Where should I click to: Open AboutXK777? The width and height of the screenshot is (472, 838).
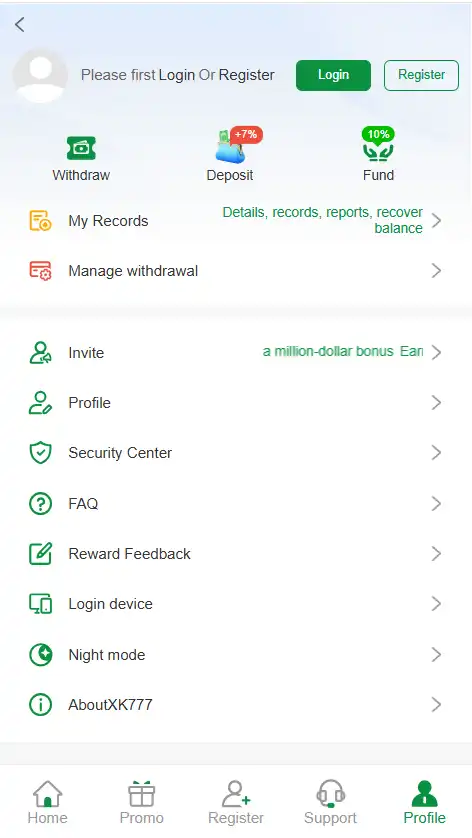click(236, 705)
